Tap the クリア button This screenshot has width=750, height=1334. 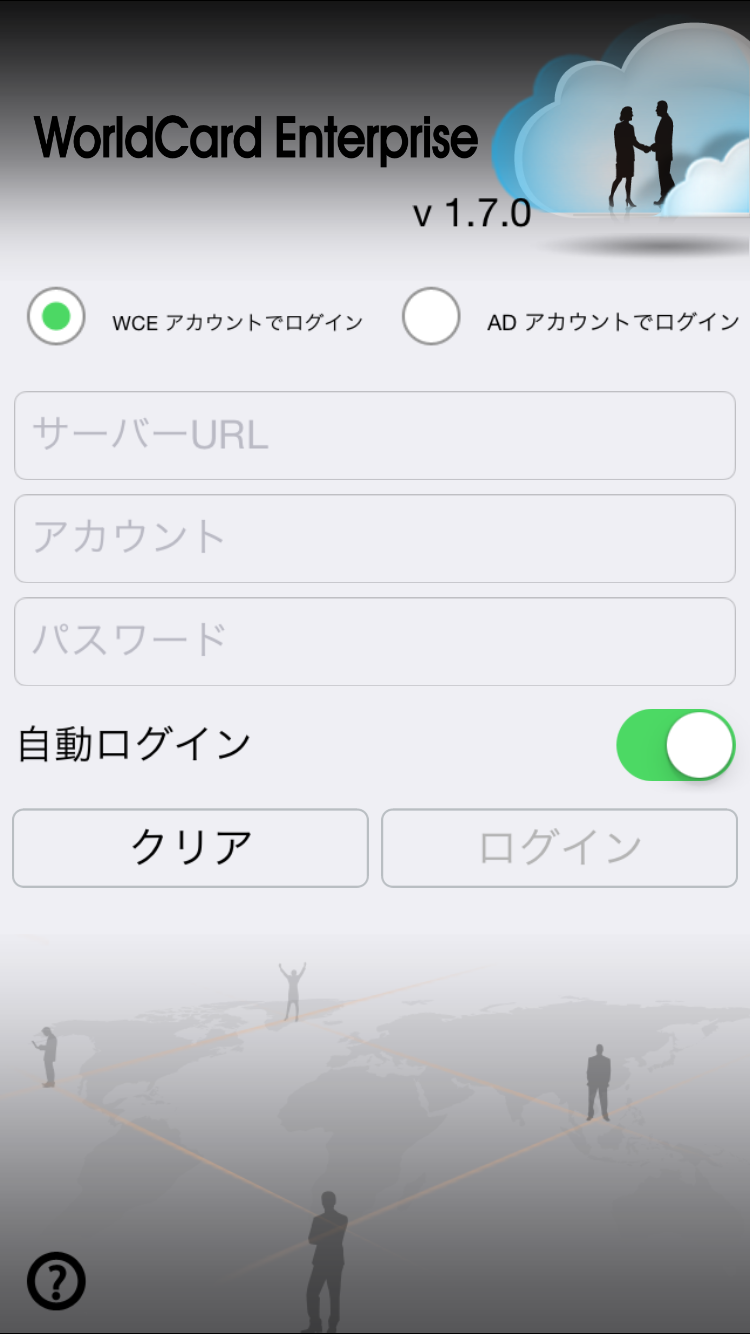190,848
